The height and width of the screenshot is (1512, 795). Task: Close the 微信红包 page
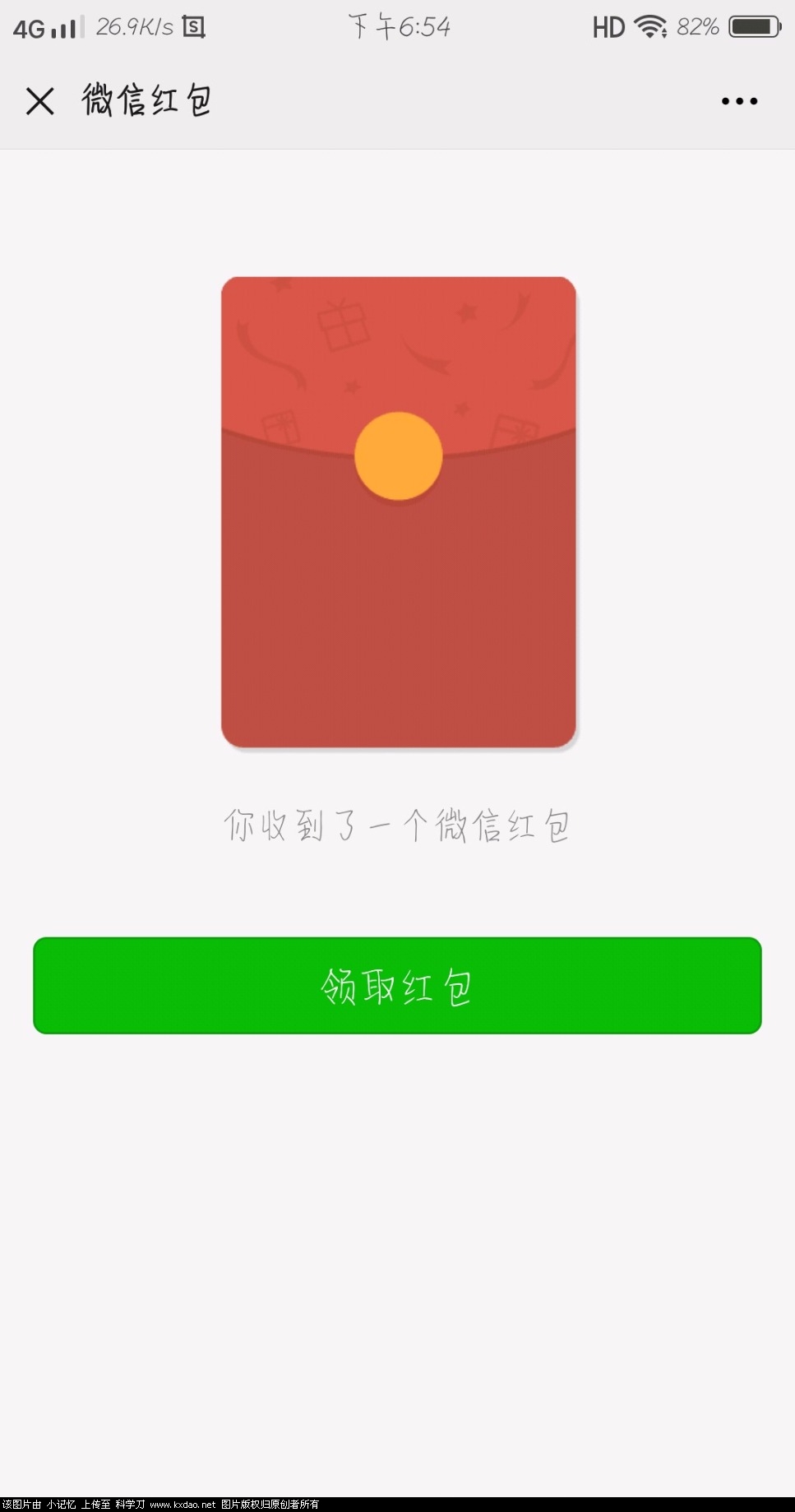click(39, 101)
